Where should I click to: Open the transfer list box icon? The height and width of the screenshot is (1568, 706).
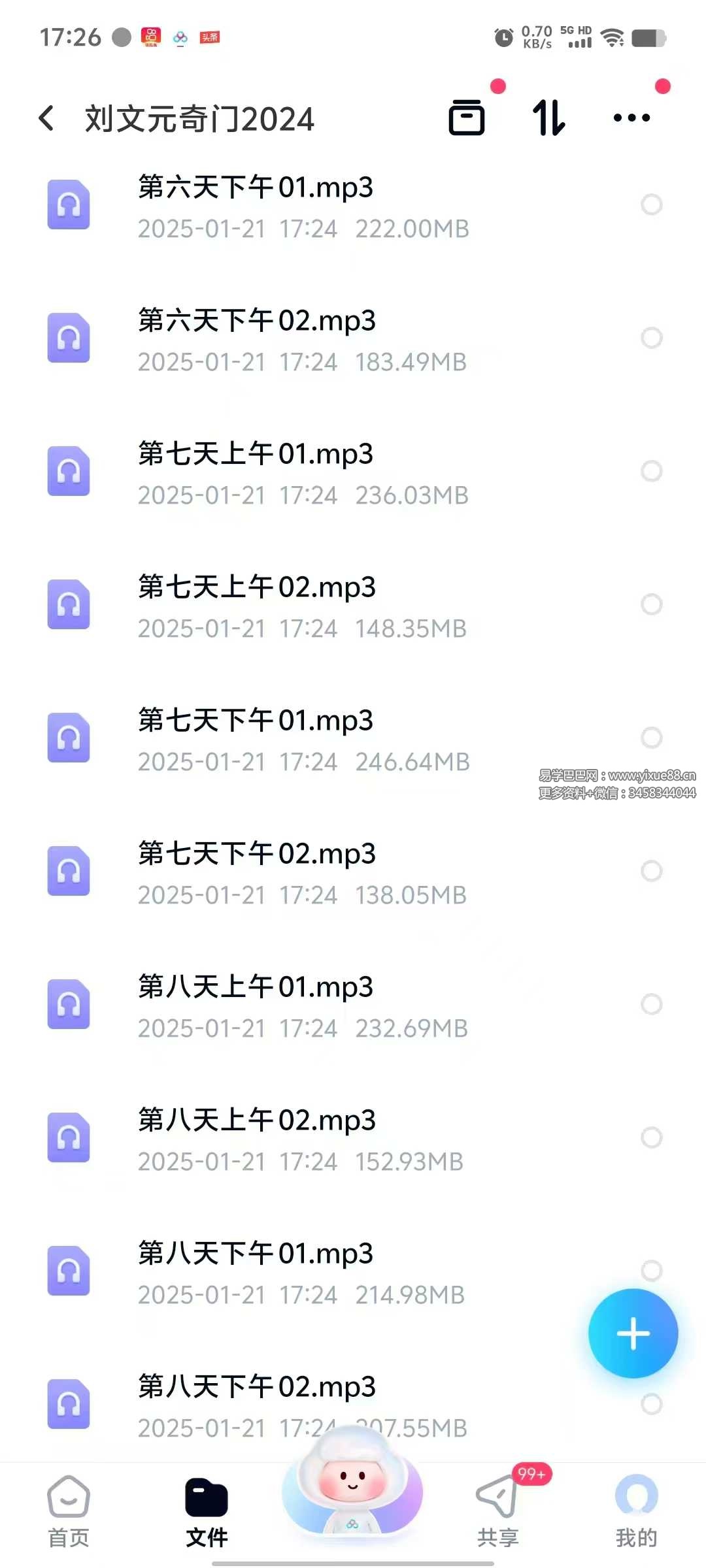(467, 118)
